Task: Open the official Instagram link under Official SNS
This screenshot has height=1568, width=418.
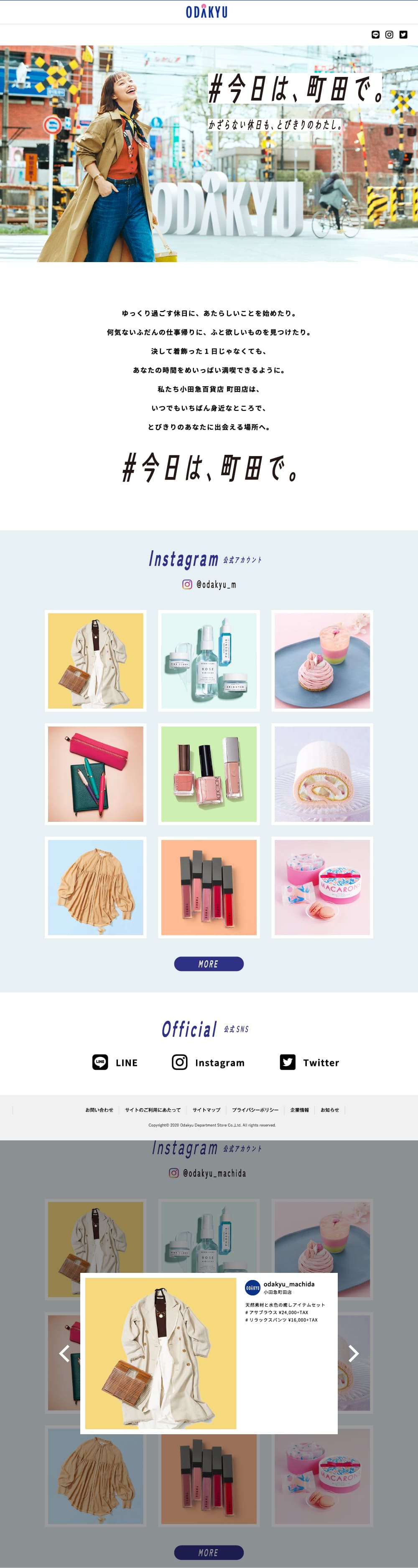Action: click(x=208, y=1062)
